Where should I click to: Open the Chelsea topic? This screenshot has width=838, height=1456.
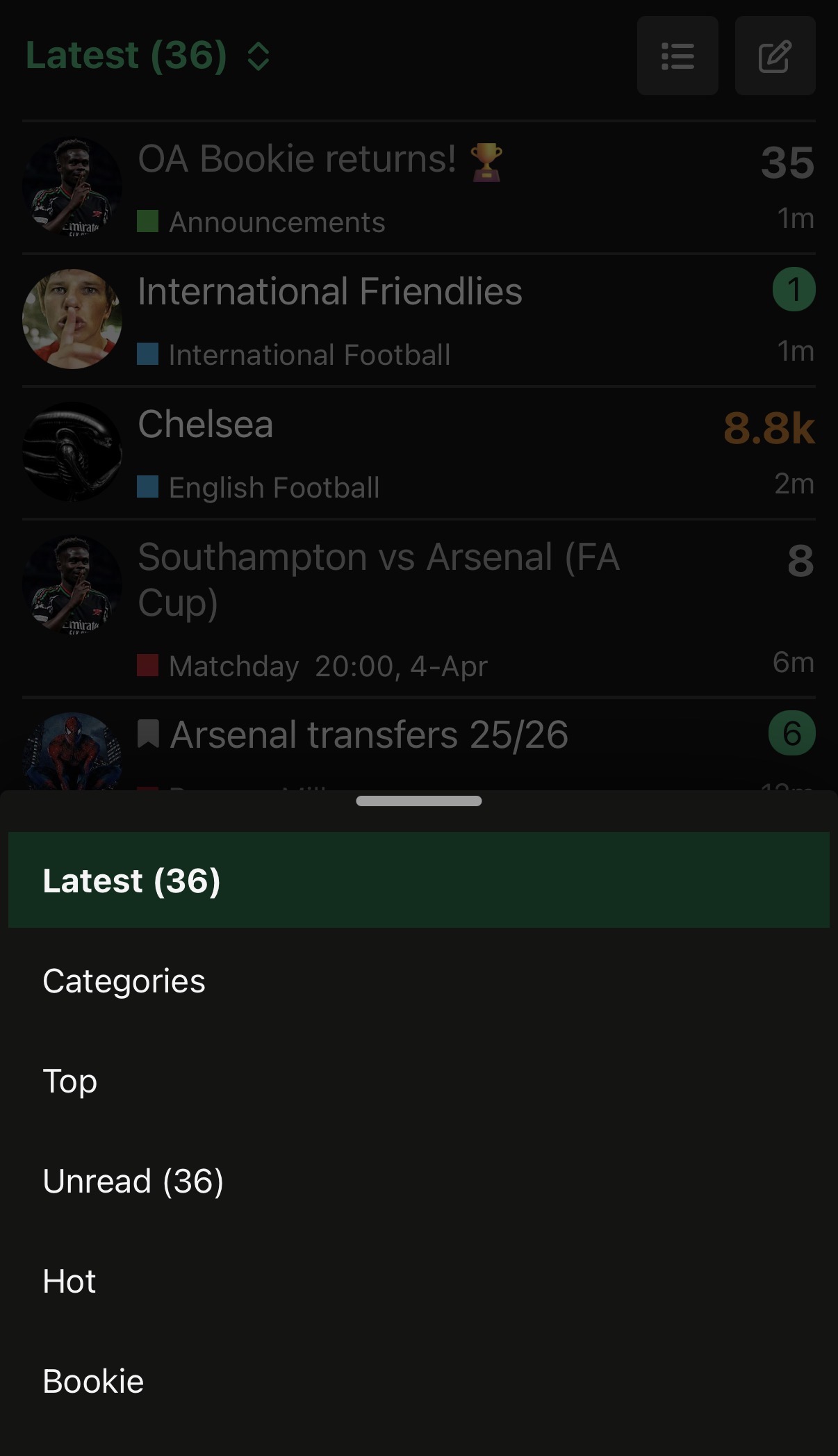click(x=206, y=424)
